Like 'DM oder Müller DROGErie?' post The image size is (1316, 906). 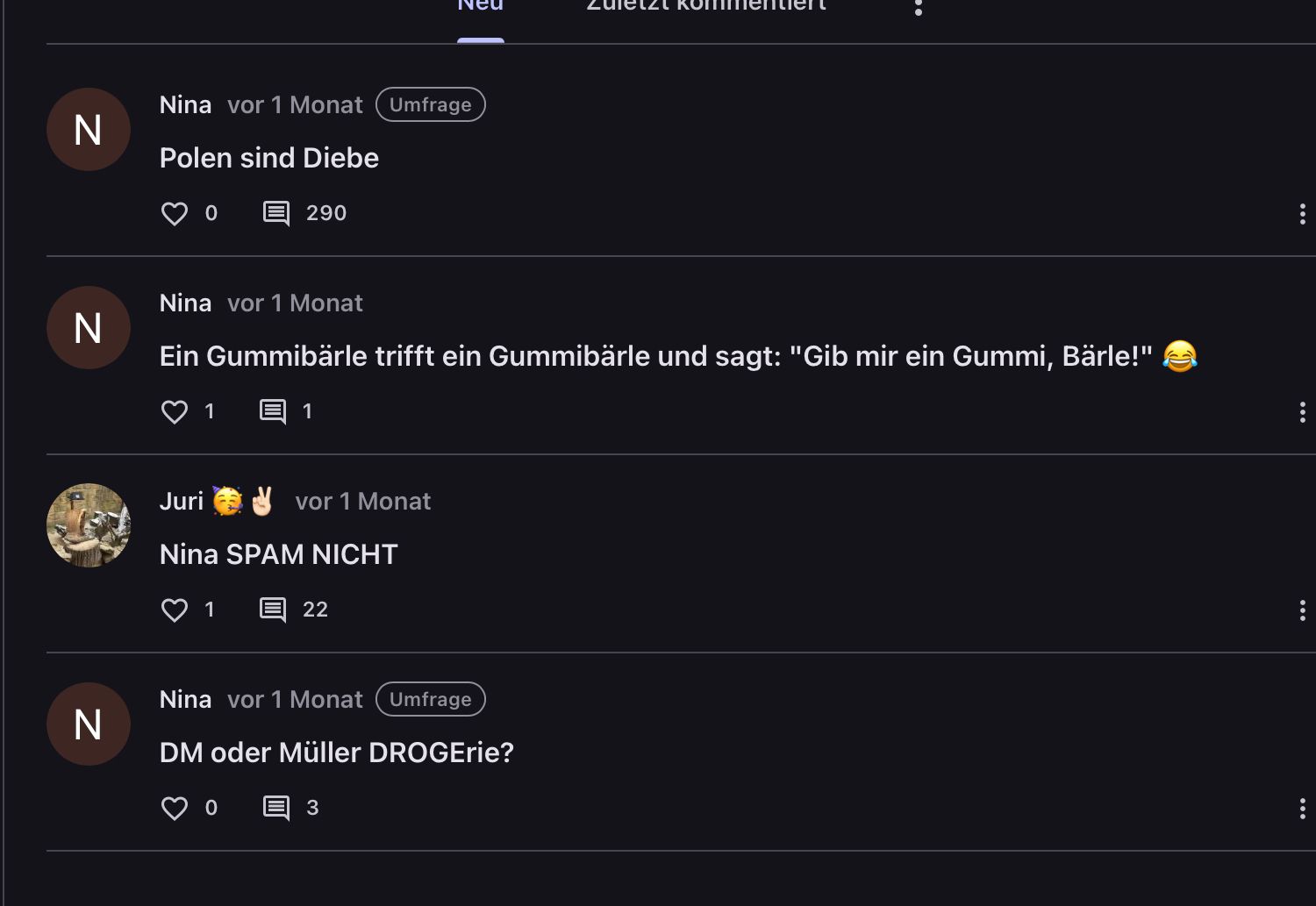click(x=175, y=808)
